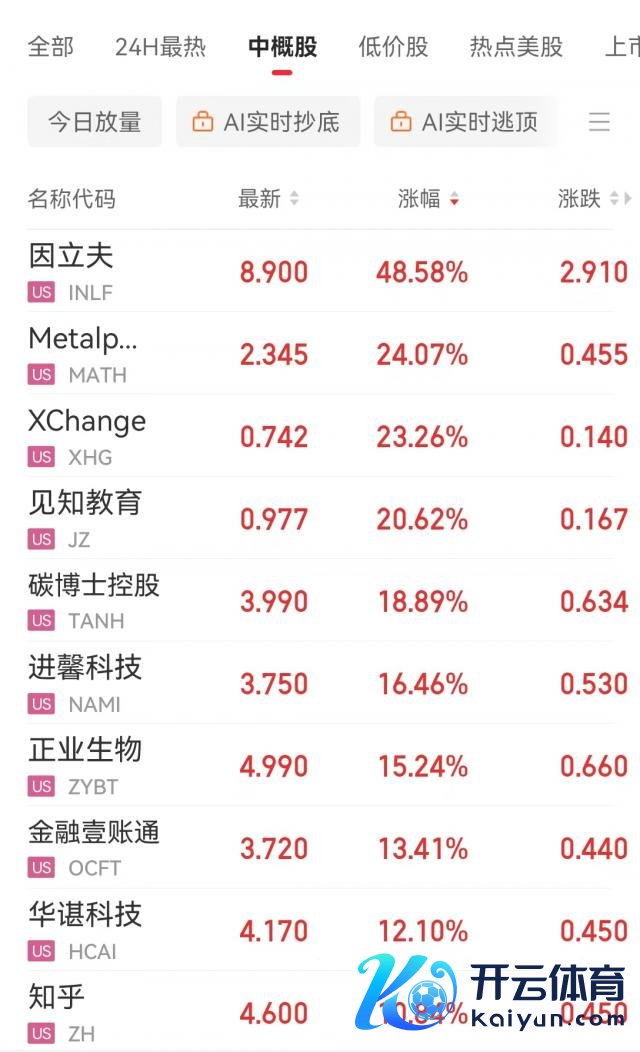Open the AI实时逃顶 locked filter

(x=465, y=122)
